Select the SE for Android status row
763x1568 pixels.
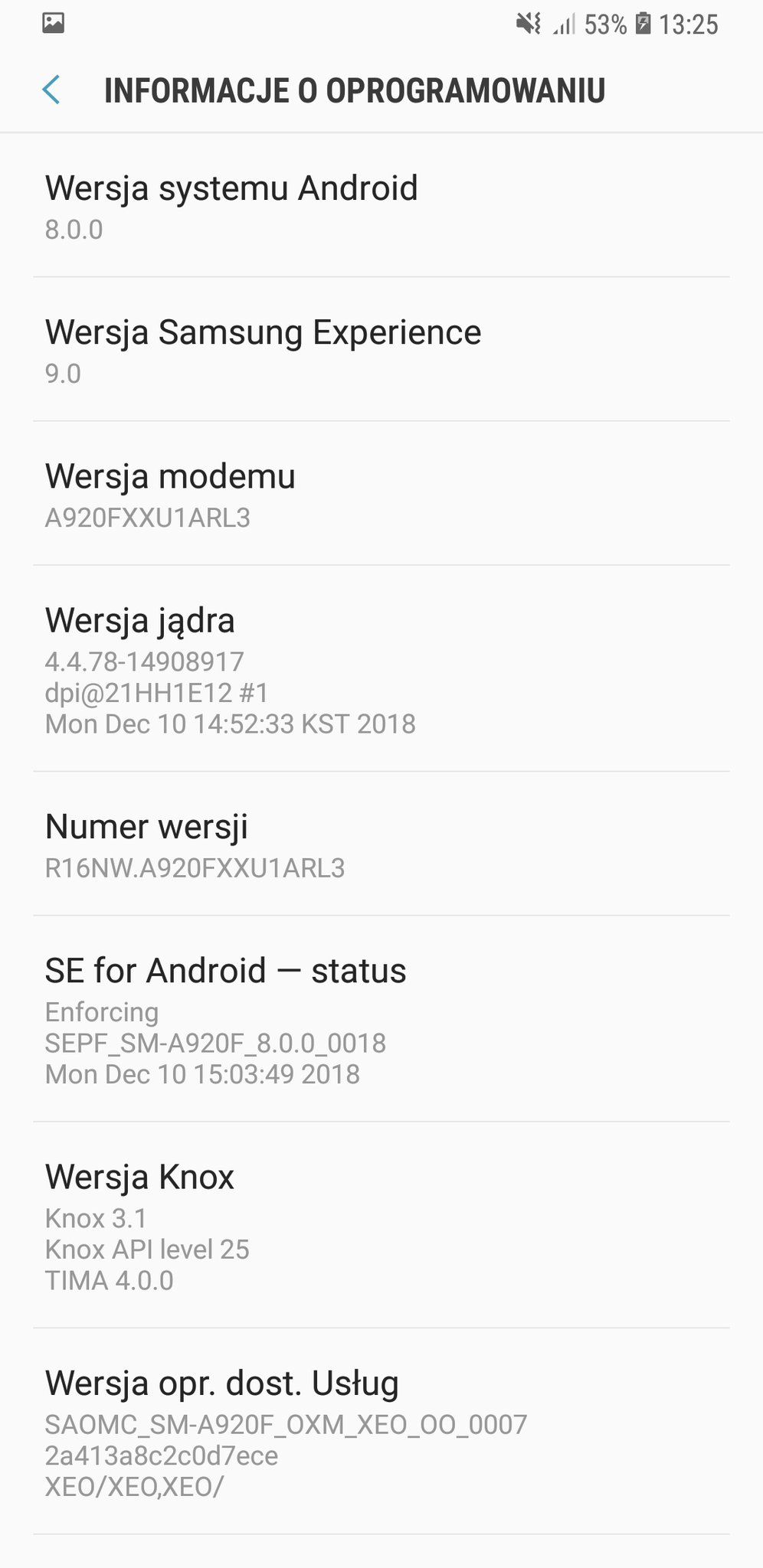381,1019
